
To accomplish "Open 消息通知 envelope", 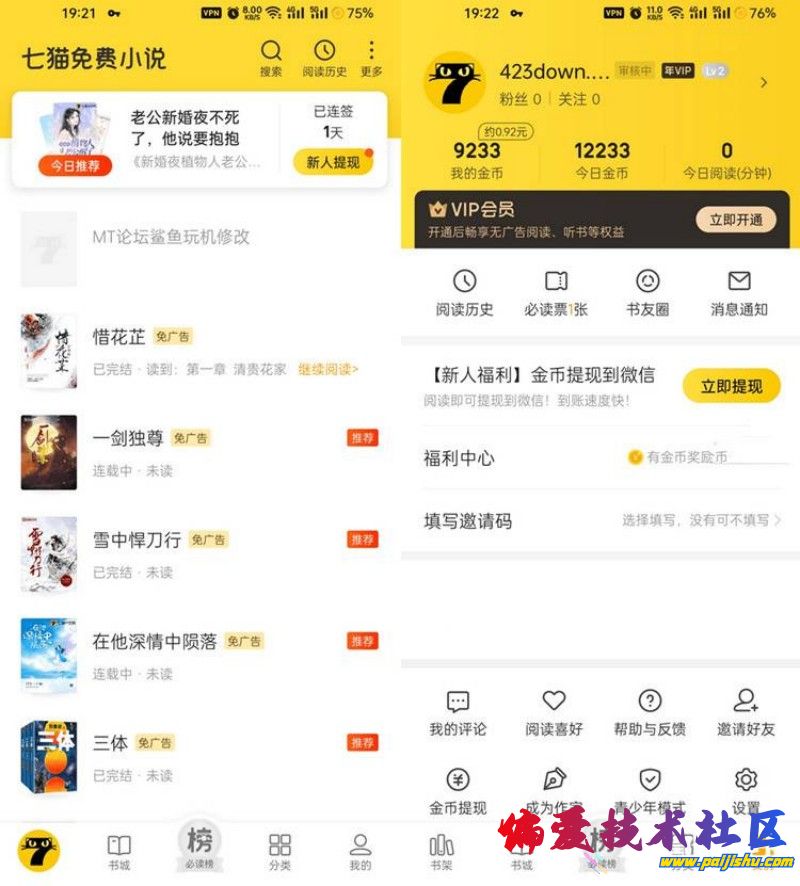I will pyautogui.click(x=739, y=291).
